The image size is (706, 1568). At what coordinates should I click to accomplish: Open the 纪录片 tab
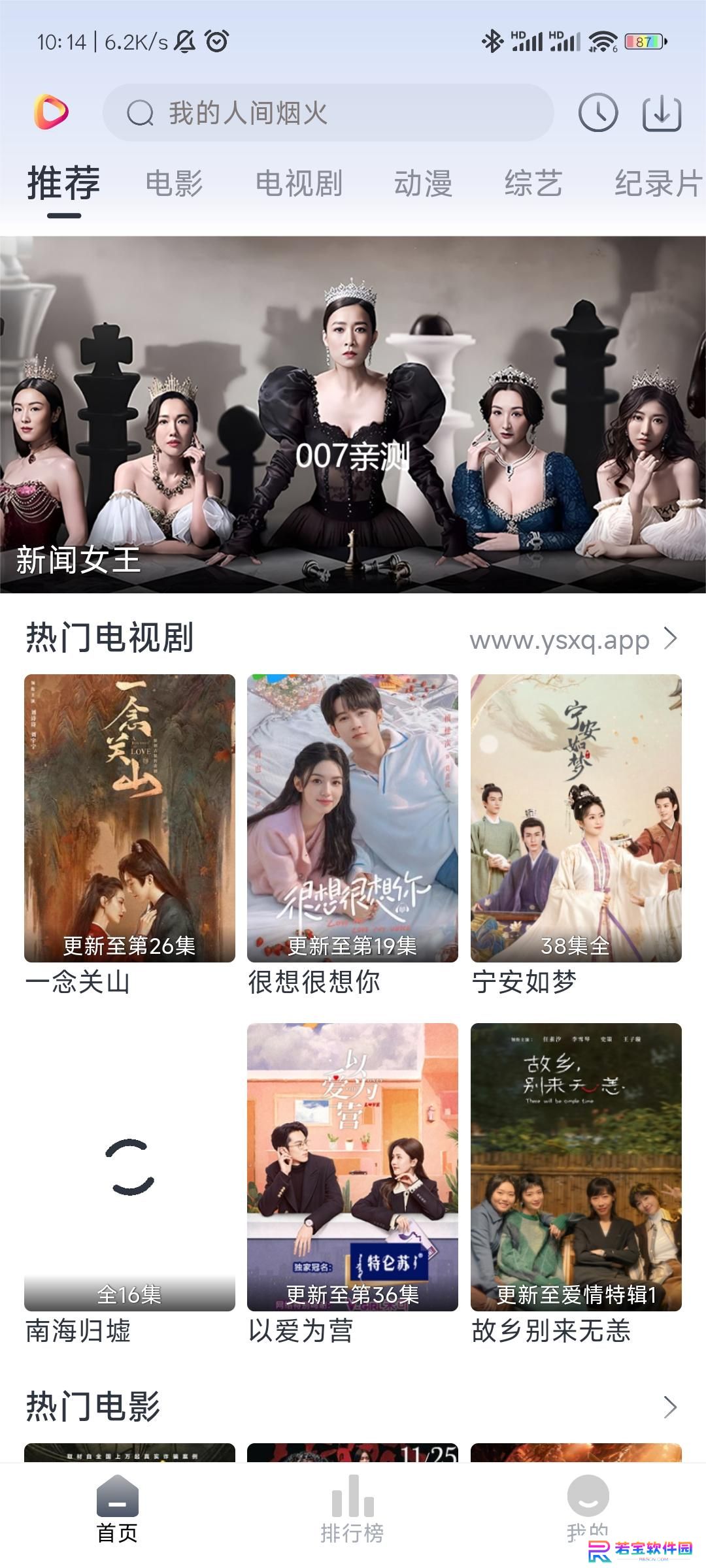(x=658, y=183)
